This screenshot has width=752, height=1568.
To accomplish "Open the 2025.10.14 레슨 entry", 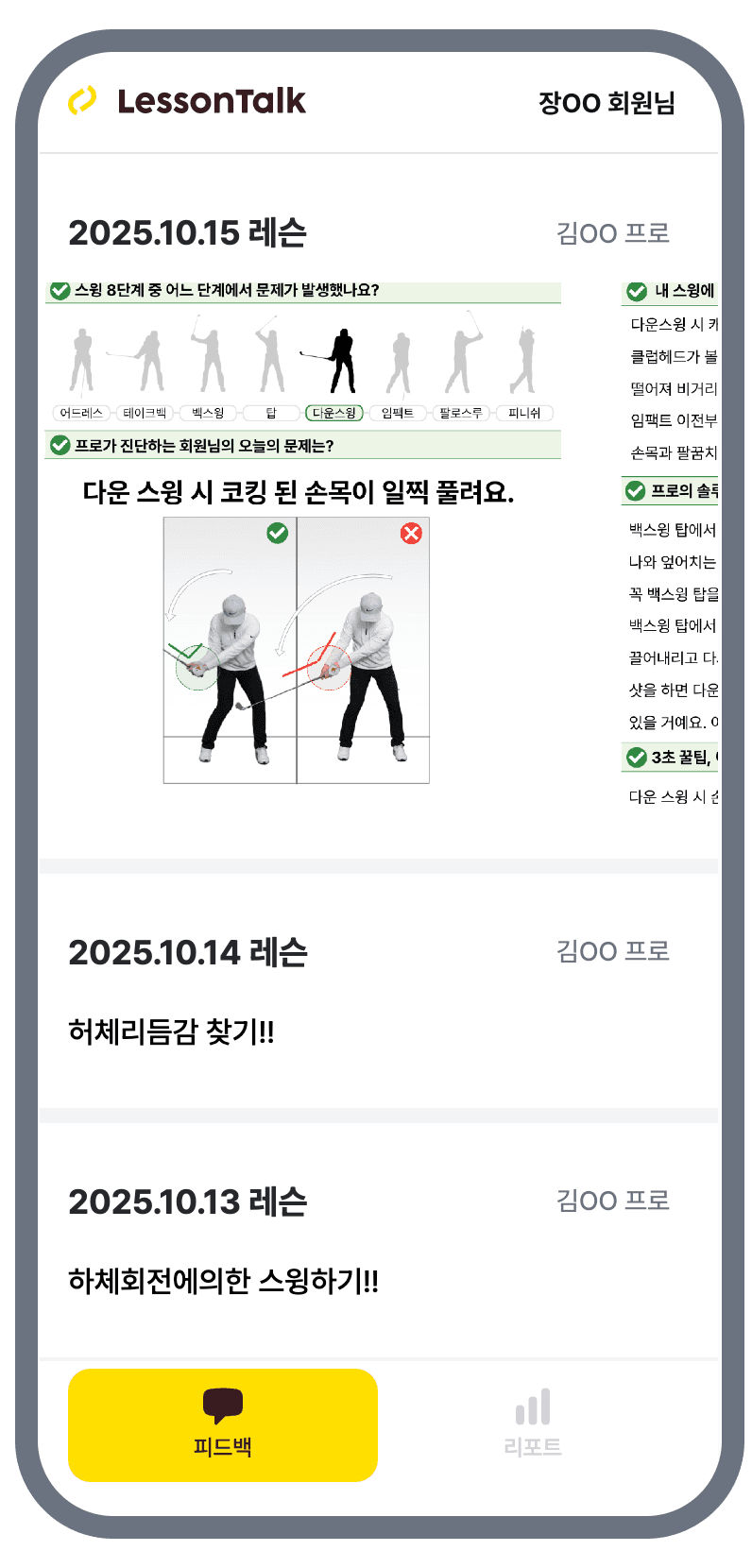I will point(189,953).
